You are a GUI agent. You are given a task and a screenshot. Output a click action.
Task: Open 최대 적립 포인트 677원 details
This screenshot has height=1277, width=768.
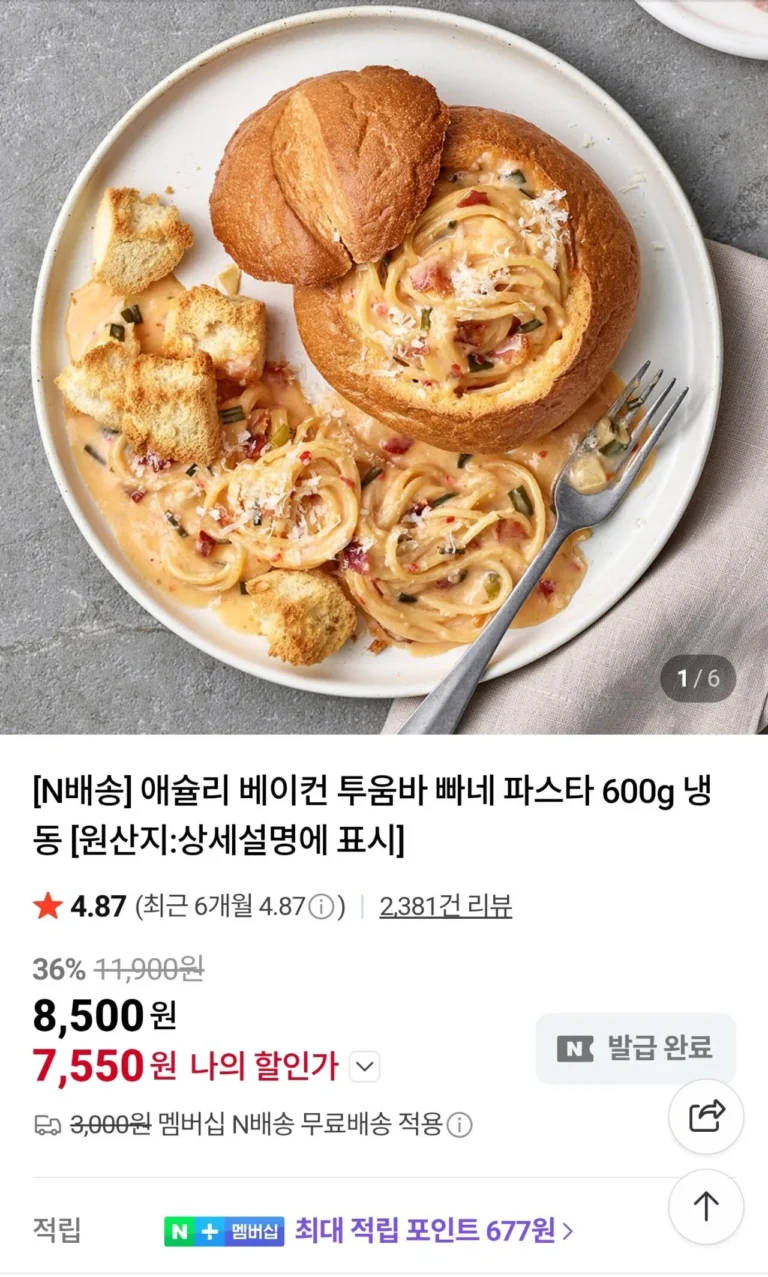click(433, 1231)
